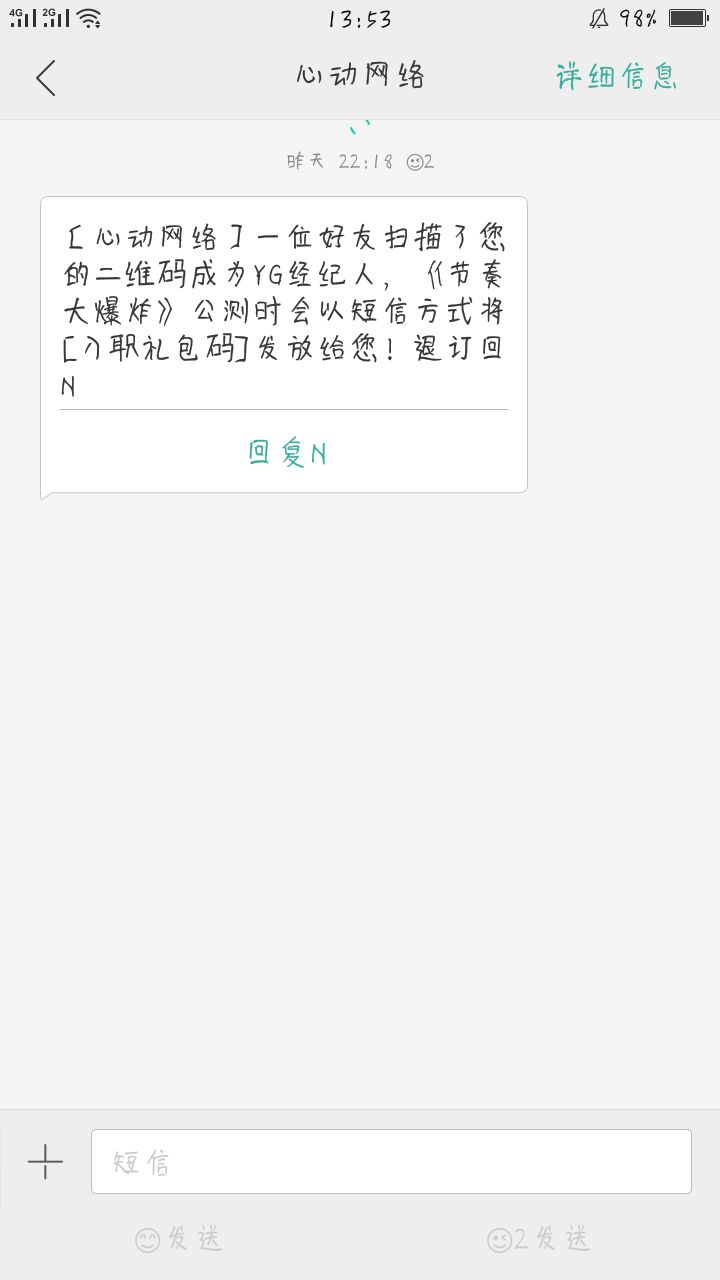The image size is (720, 1280).
Task: Tap the 回复N quick reply
Action: pos(288,453)
